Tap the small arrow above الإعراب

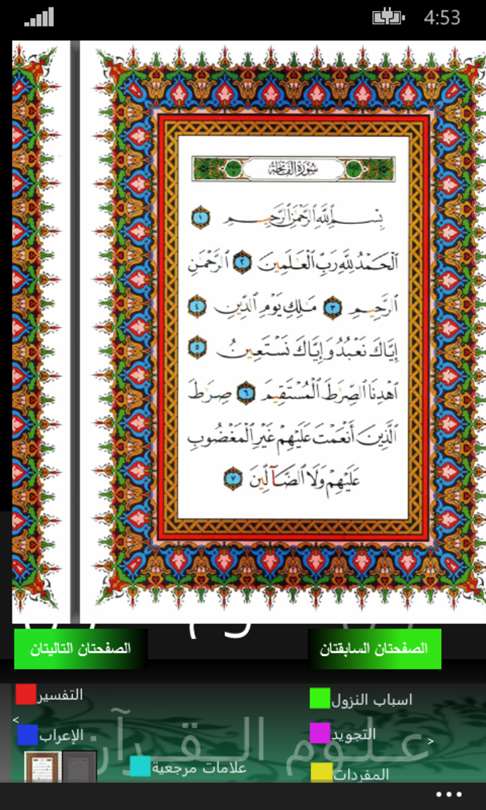(x=15, y=719)
